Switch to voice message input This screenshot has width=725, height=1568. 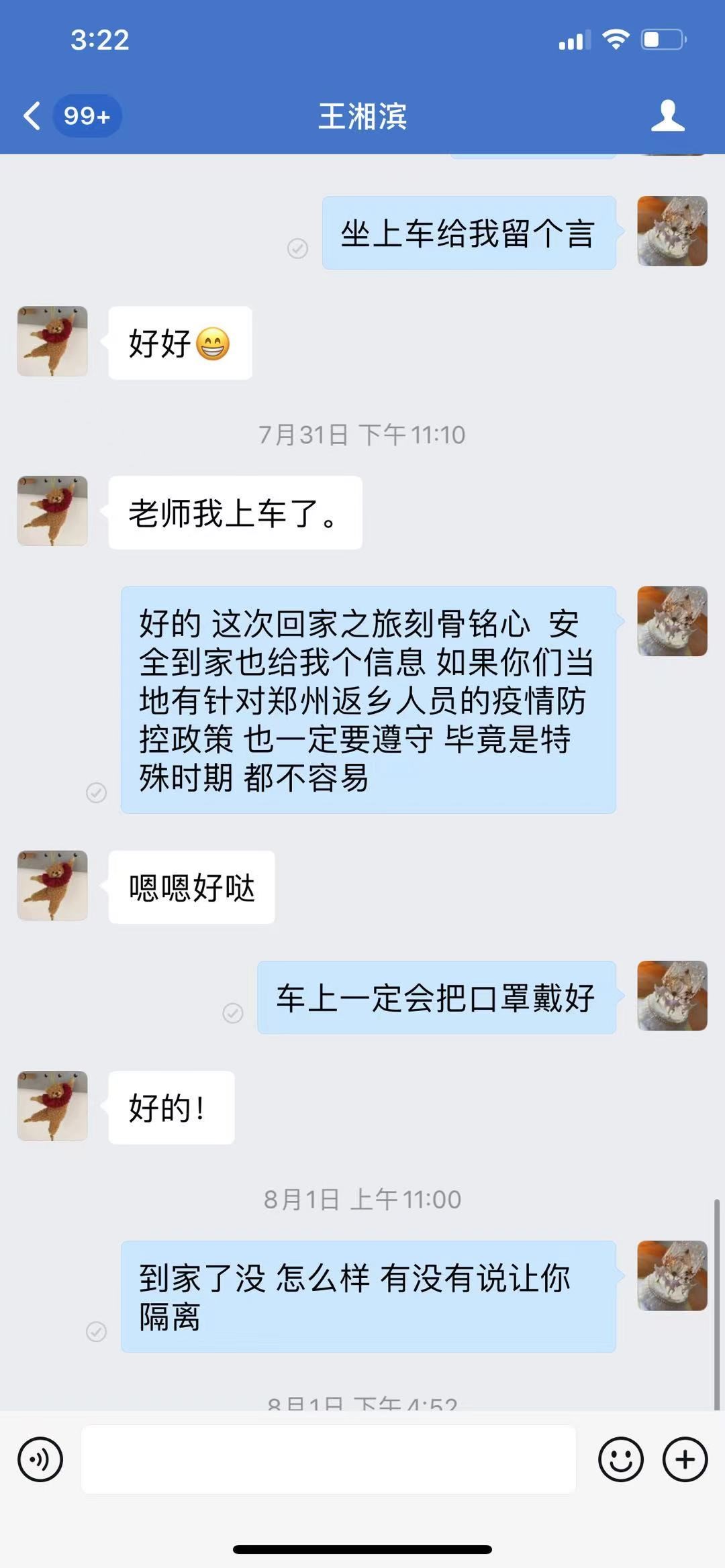tap(40, 1459)
